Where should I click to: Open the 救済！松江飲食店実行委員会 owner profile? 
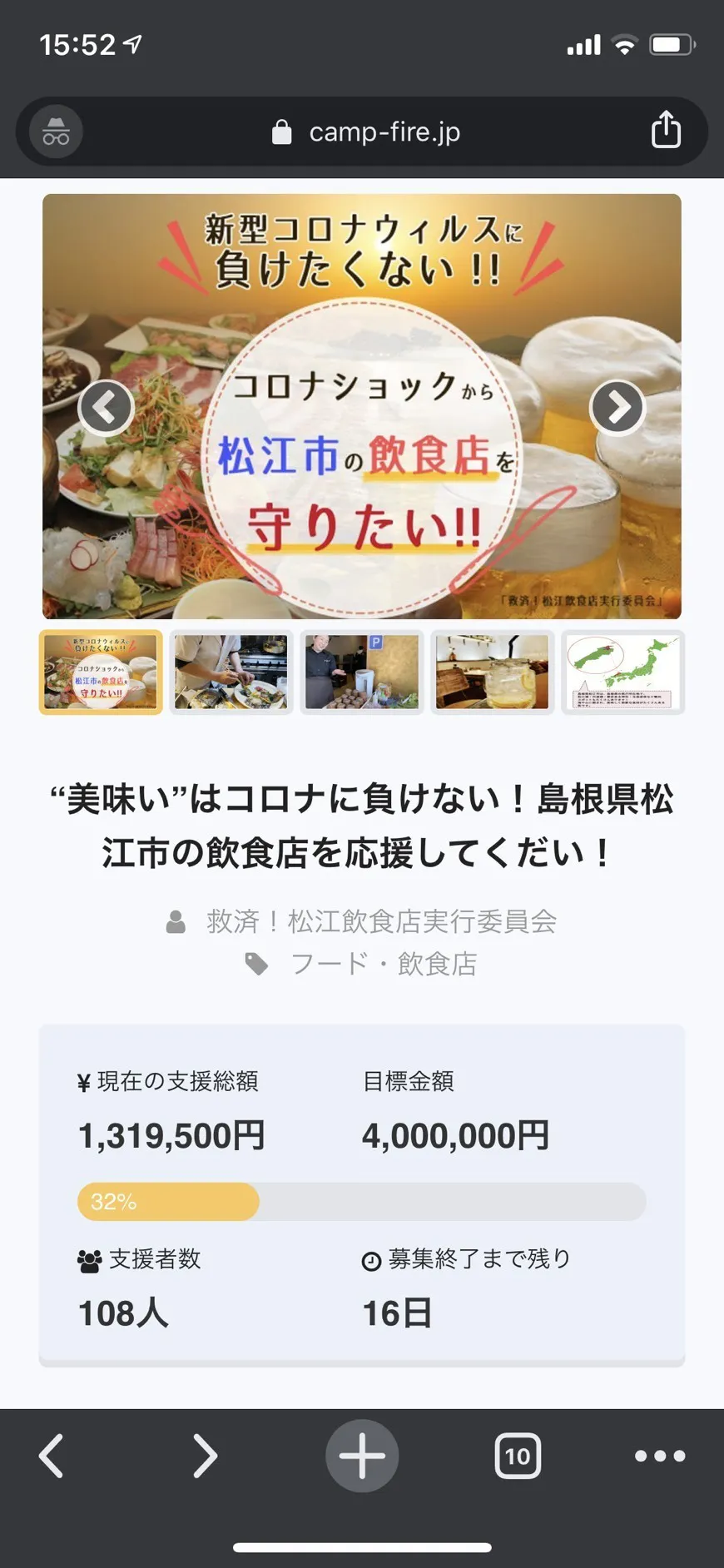pos(381,921)
